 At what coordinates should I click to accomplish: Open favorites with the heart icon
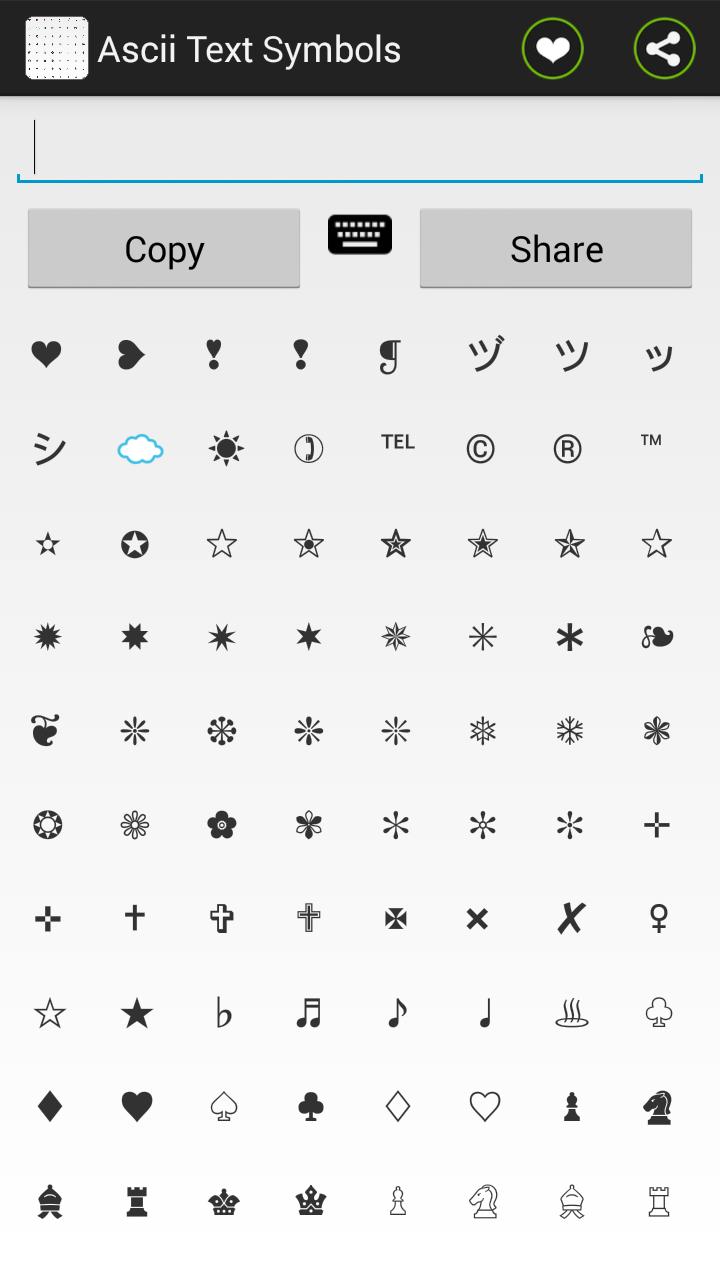(552, 49)
